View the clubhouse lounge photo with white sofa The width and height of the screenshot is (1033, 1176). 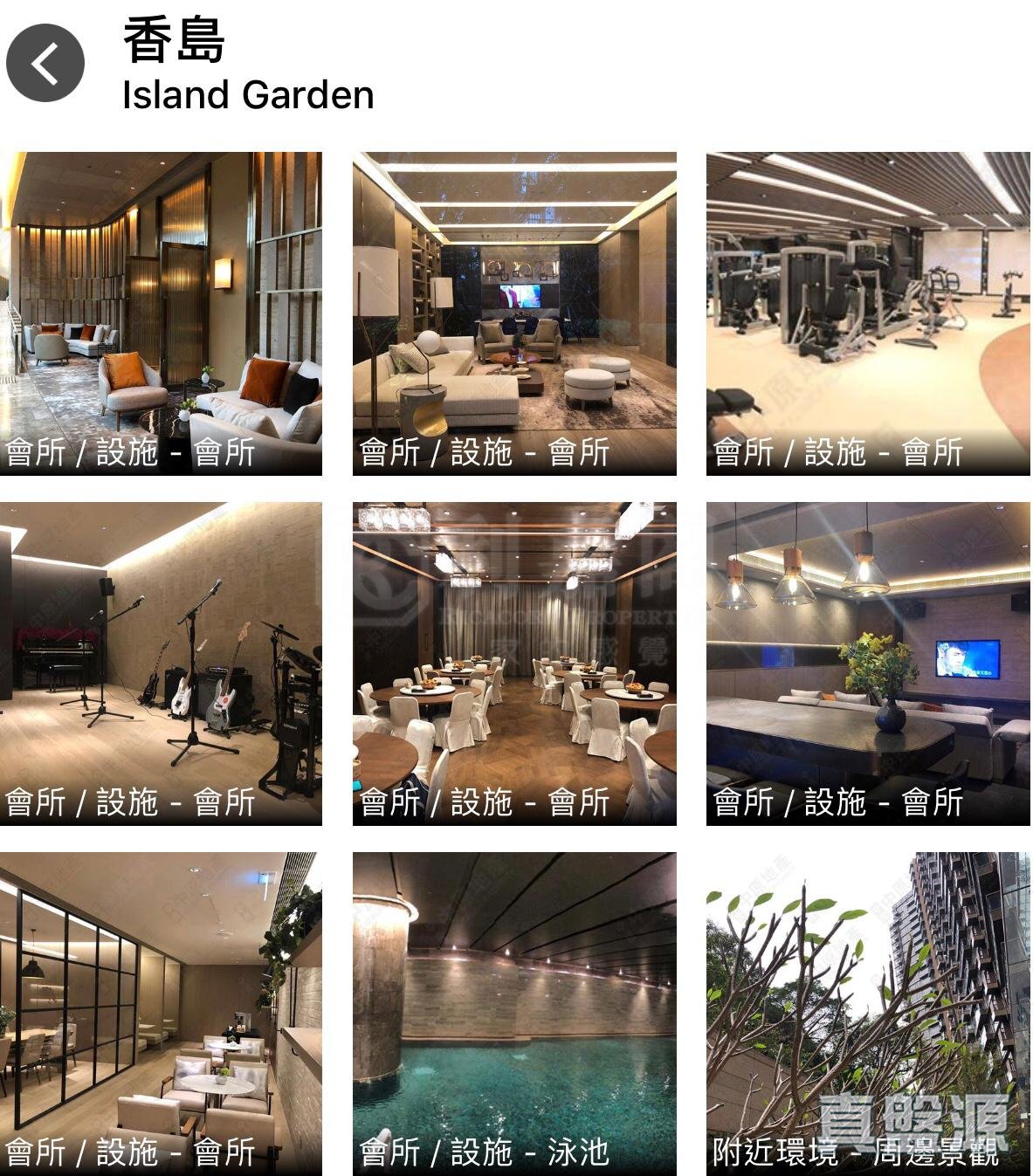click(x=514, y=313)
